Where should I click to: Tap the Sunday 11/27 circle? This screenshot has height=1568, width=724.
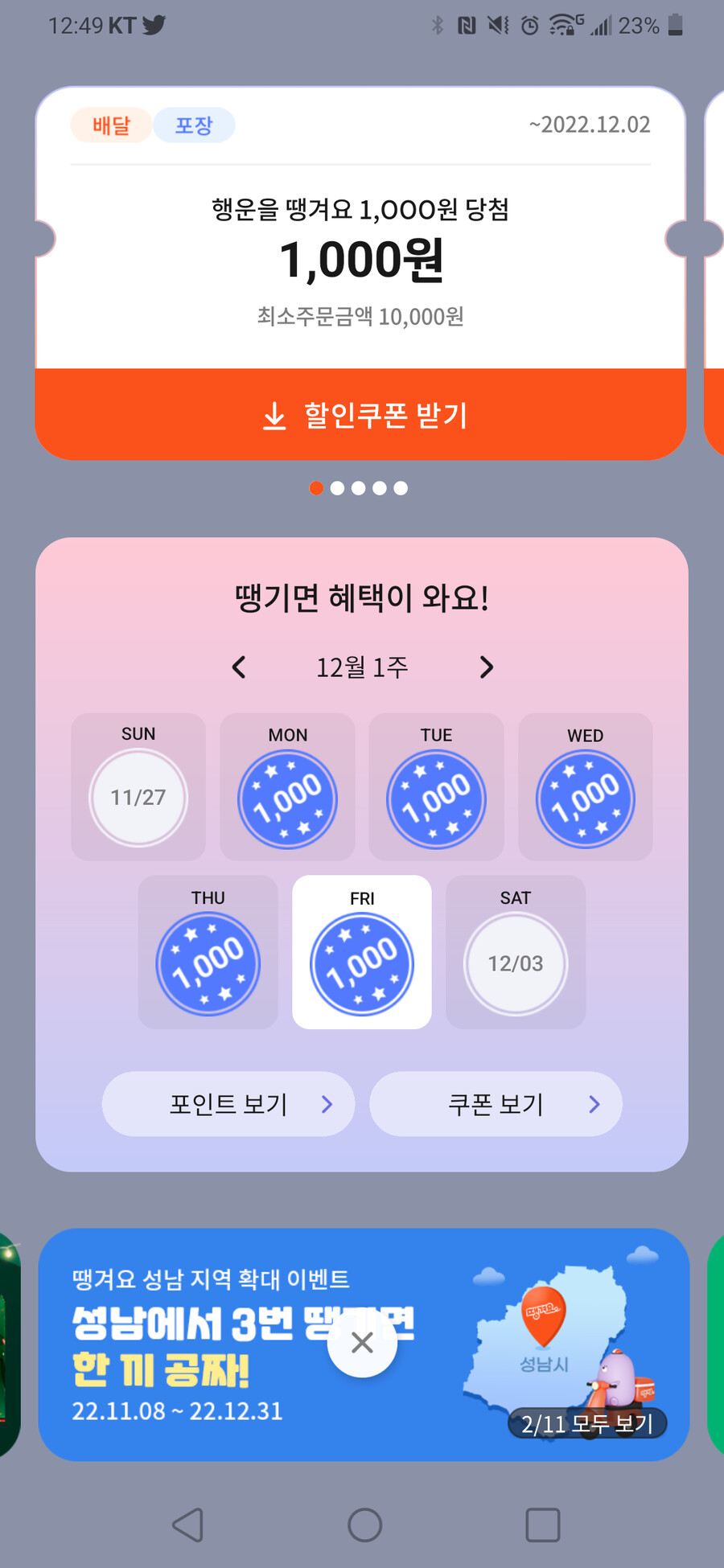pyautogui.click(x=138, y=797)
